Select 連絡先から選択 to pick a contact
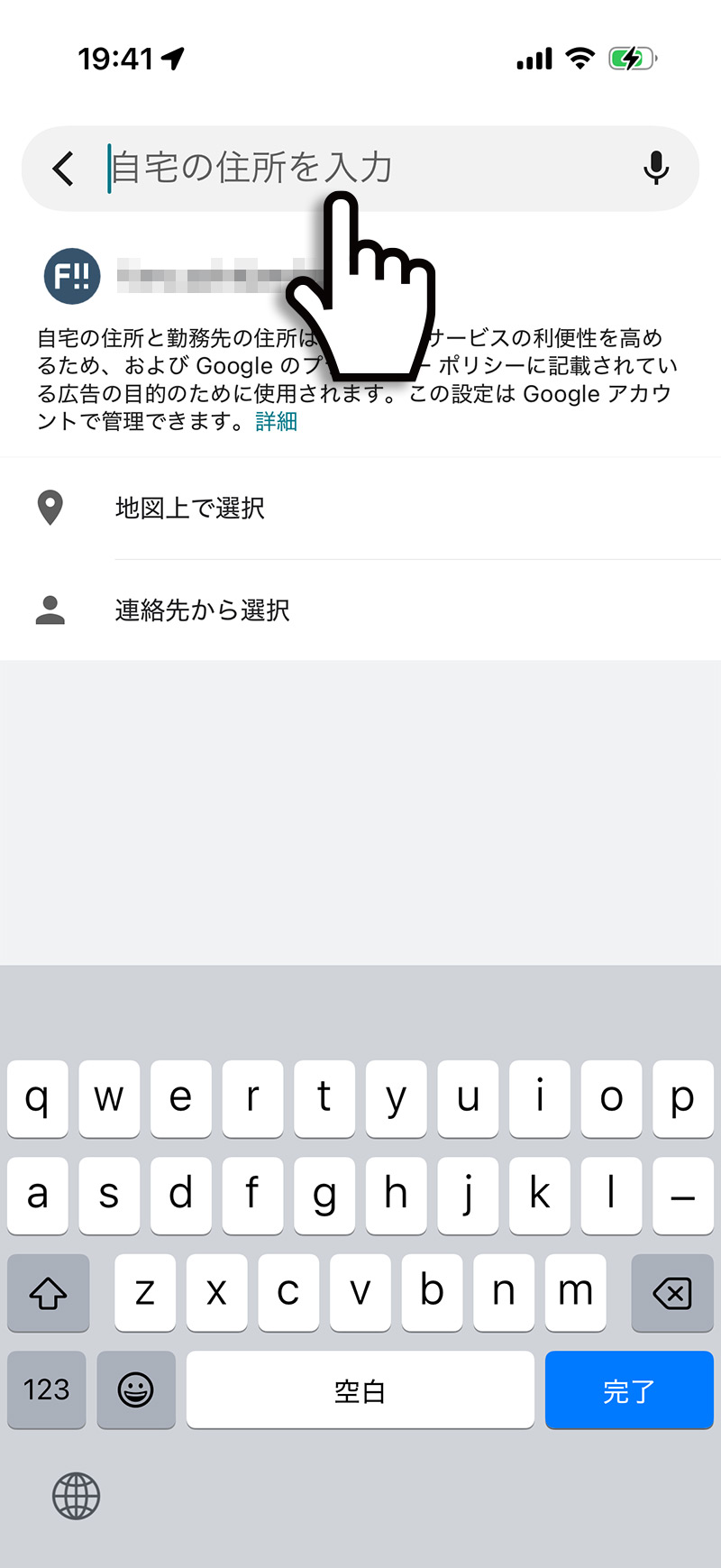The height and width of the screenshot is (1568, 721). click(x=200, y=610)
